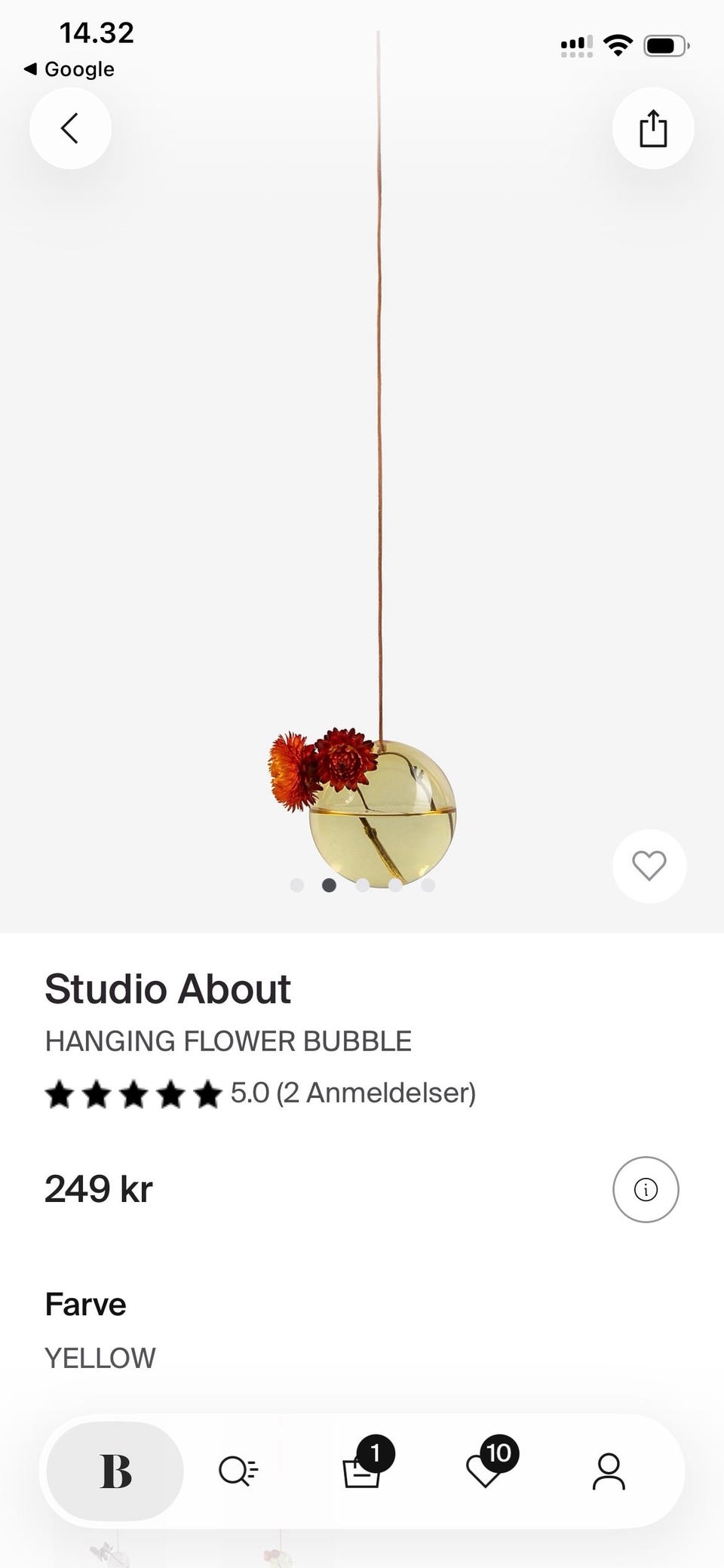Go back using the arrow icon
The height and width of the screenshot is (1568, 724).
click(x=70, y=128)
